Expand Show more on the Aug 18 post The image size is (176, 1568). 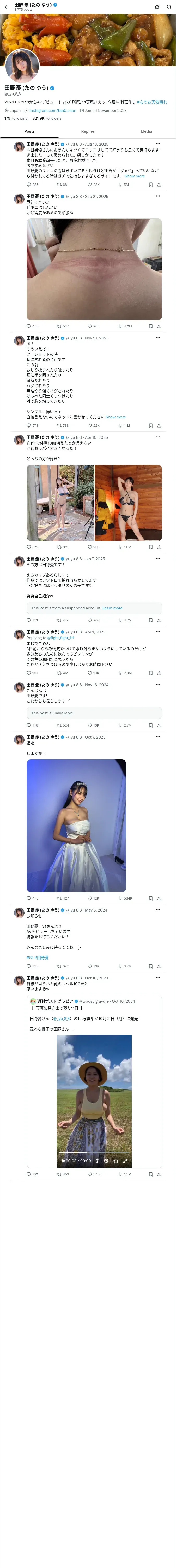[135, 176]
